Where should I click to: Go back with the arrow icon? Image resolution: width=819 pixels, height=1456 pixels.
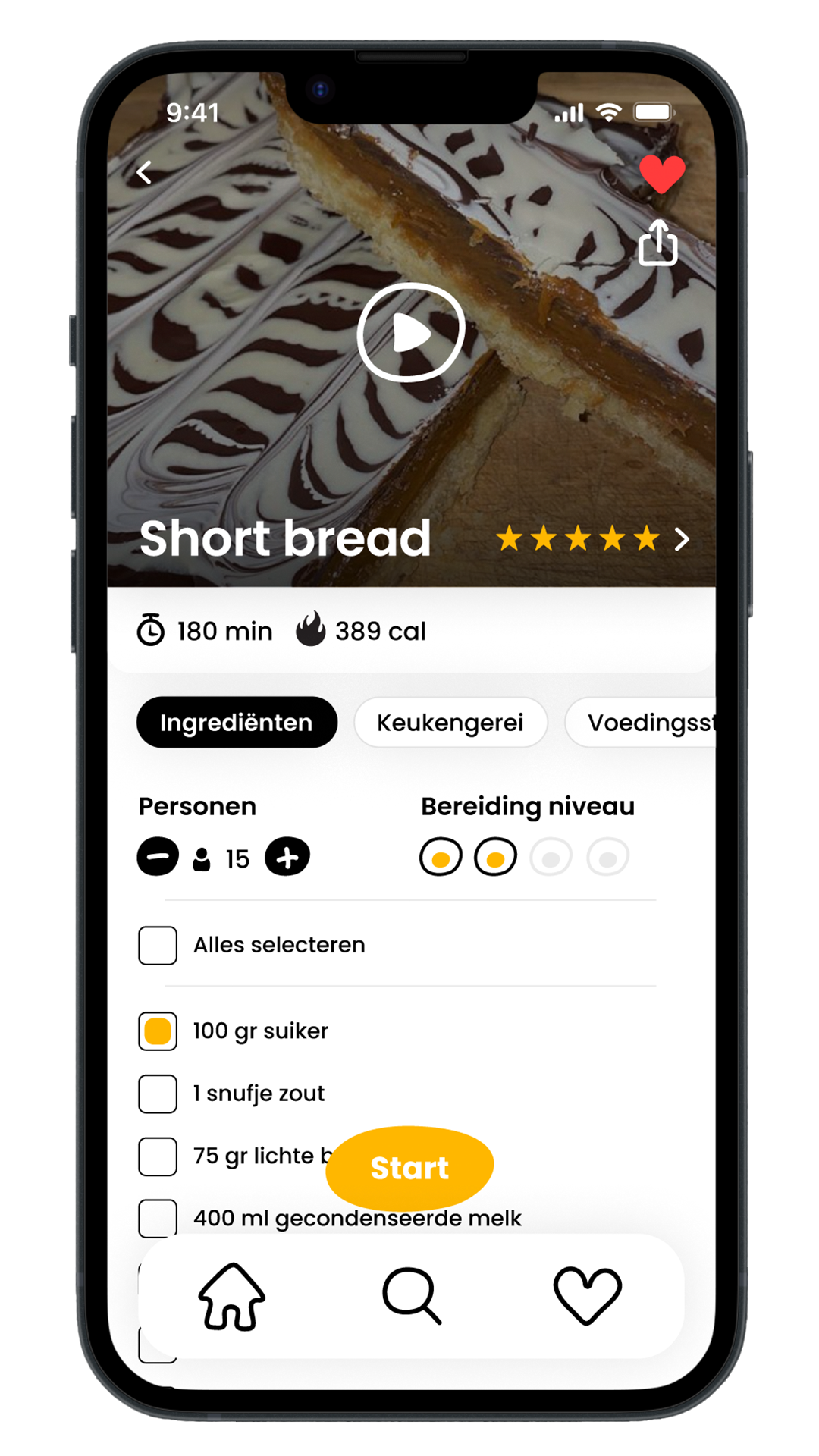(144, 173)
